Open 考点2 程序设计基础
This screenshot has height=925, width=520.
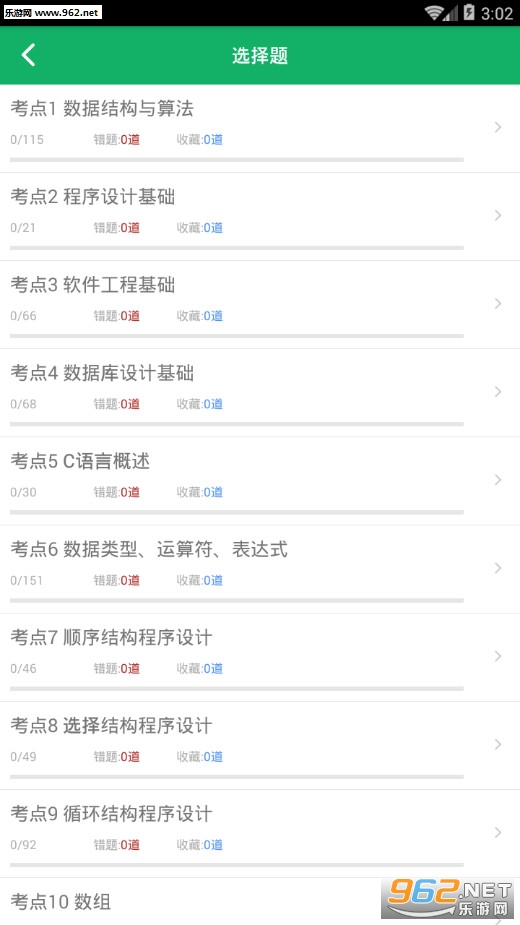(x=260, y=217)
